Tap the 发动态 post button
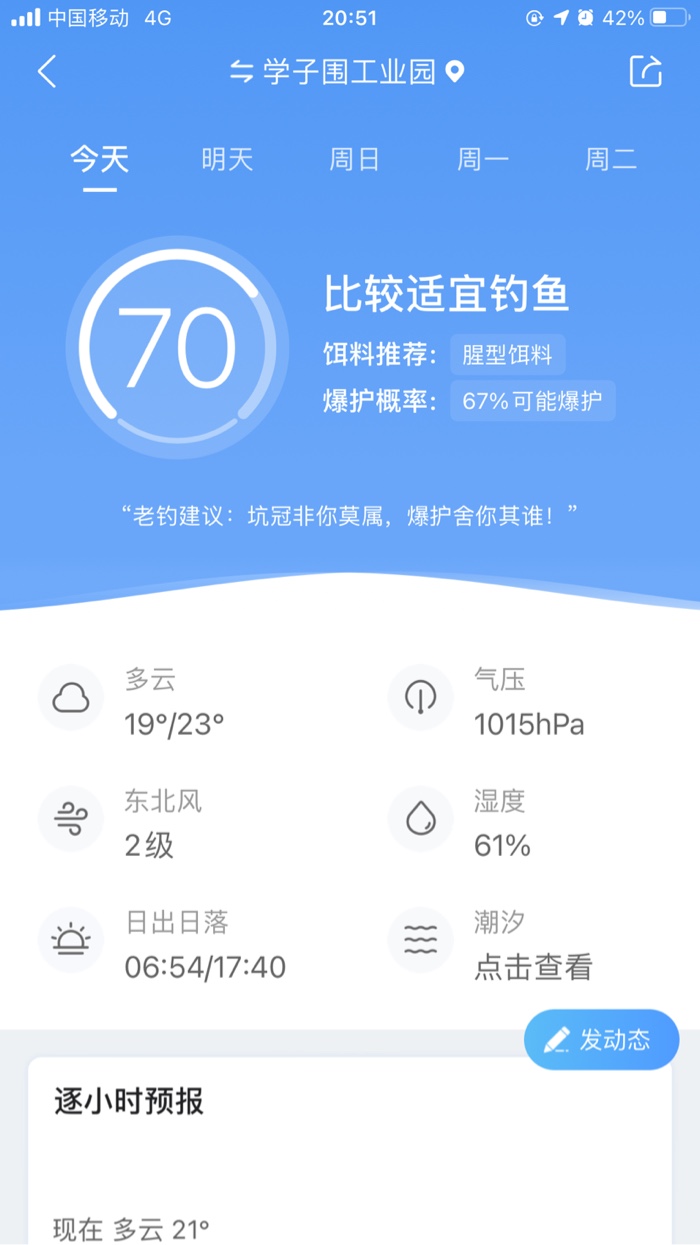Screen dimensions: 700x1245 [602, 1040]
